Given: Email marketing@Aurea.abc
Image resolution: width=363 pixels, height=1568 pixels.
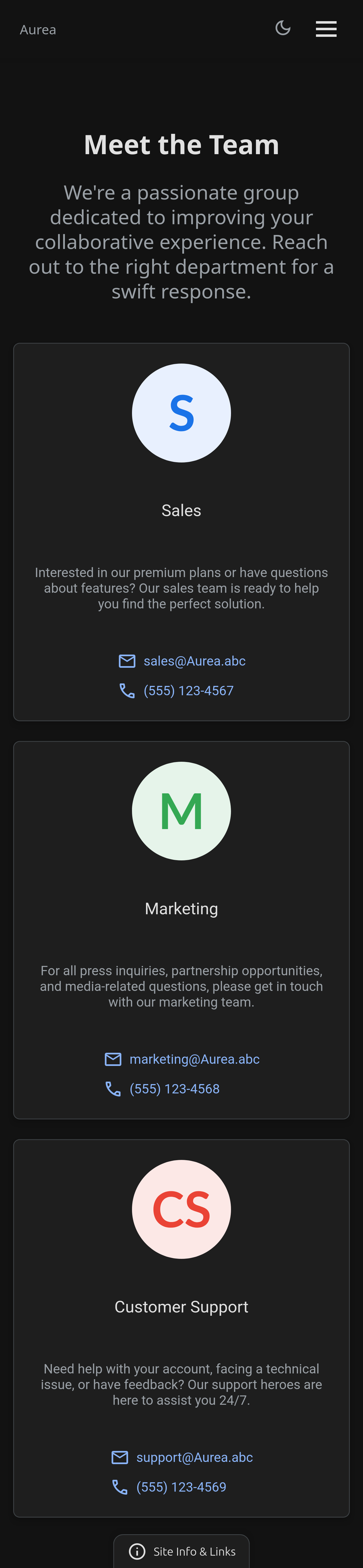Looking at the screenshot, I should pos(194,1059).
